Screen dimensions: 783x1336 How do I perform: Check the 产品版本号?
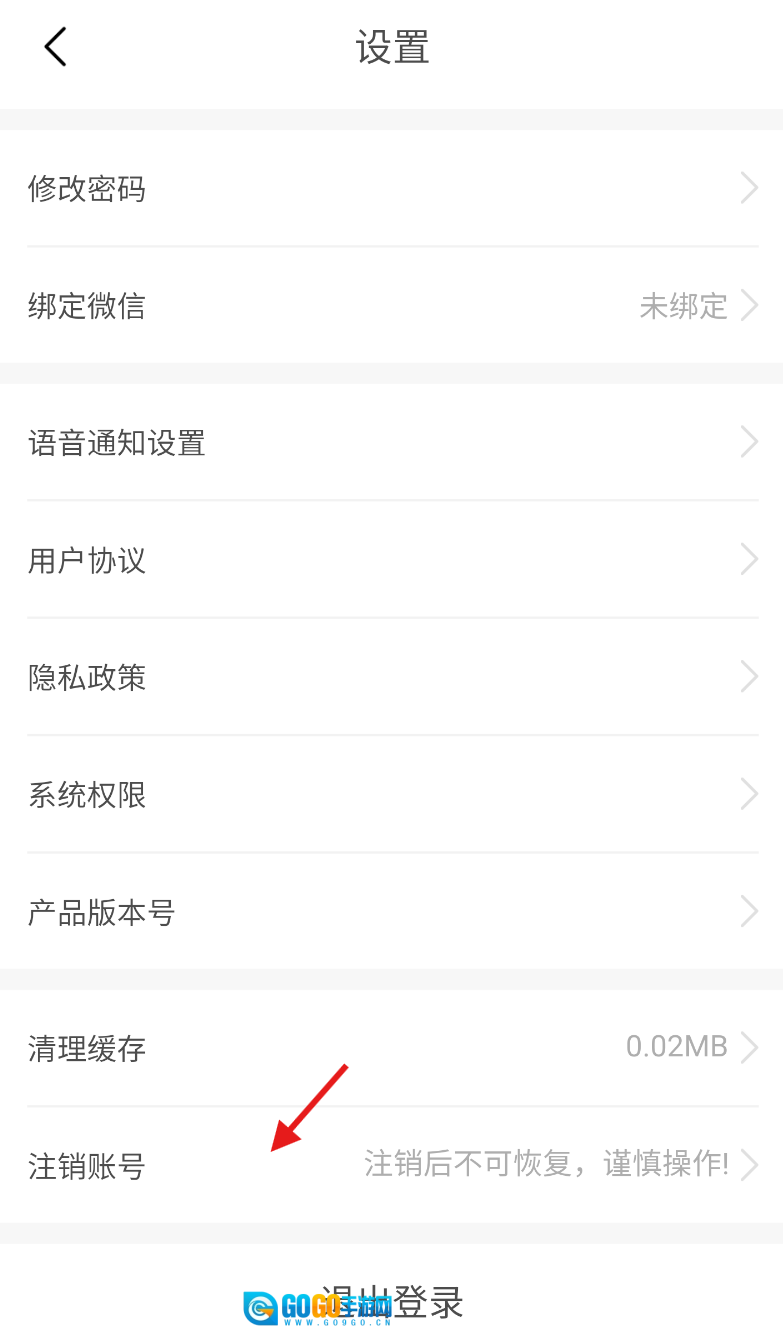[391, 912]
